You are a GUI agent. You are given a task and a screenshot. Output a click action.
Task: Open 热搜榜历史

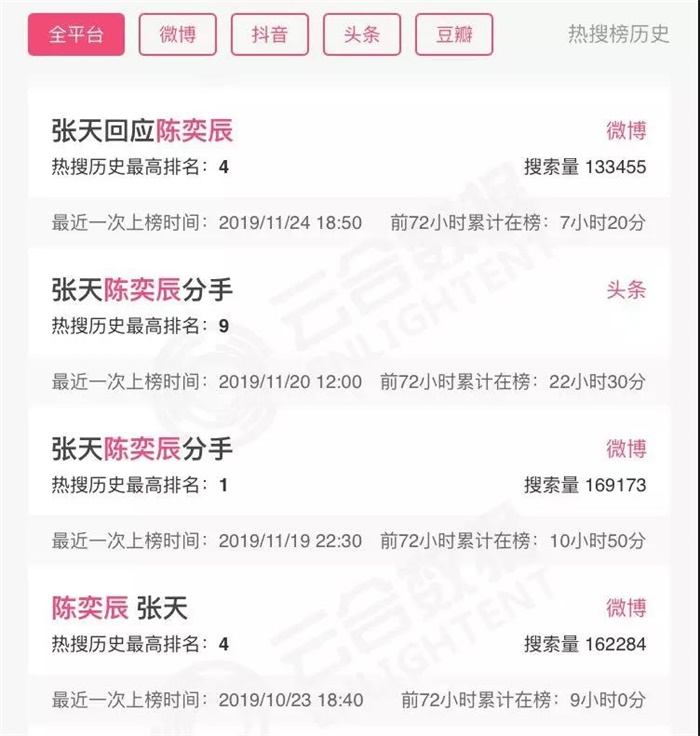(618, 35)
